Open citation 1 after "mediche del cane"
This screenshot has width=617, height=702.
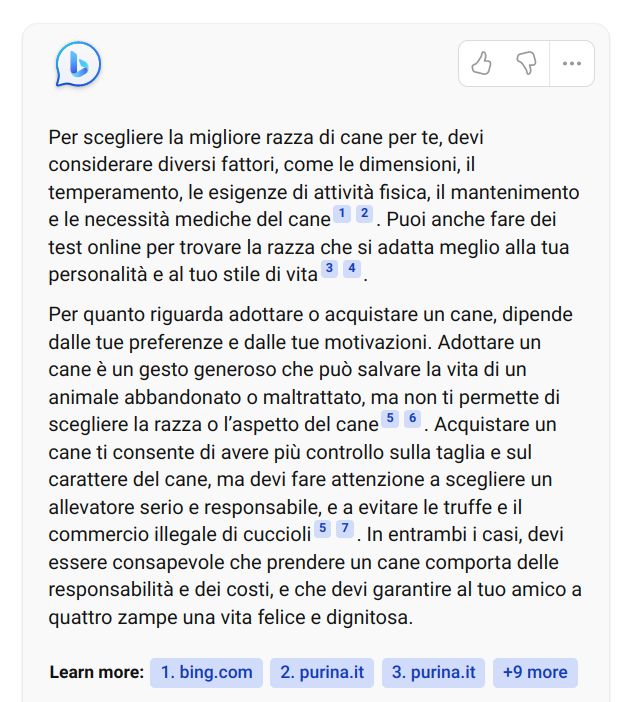(x=342, y=214)
